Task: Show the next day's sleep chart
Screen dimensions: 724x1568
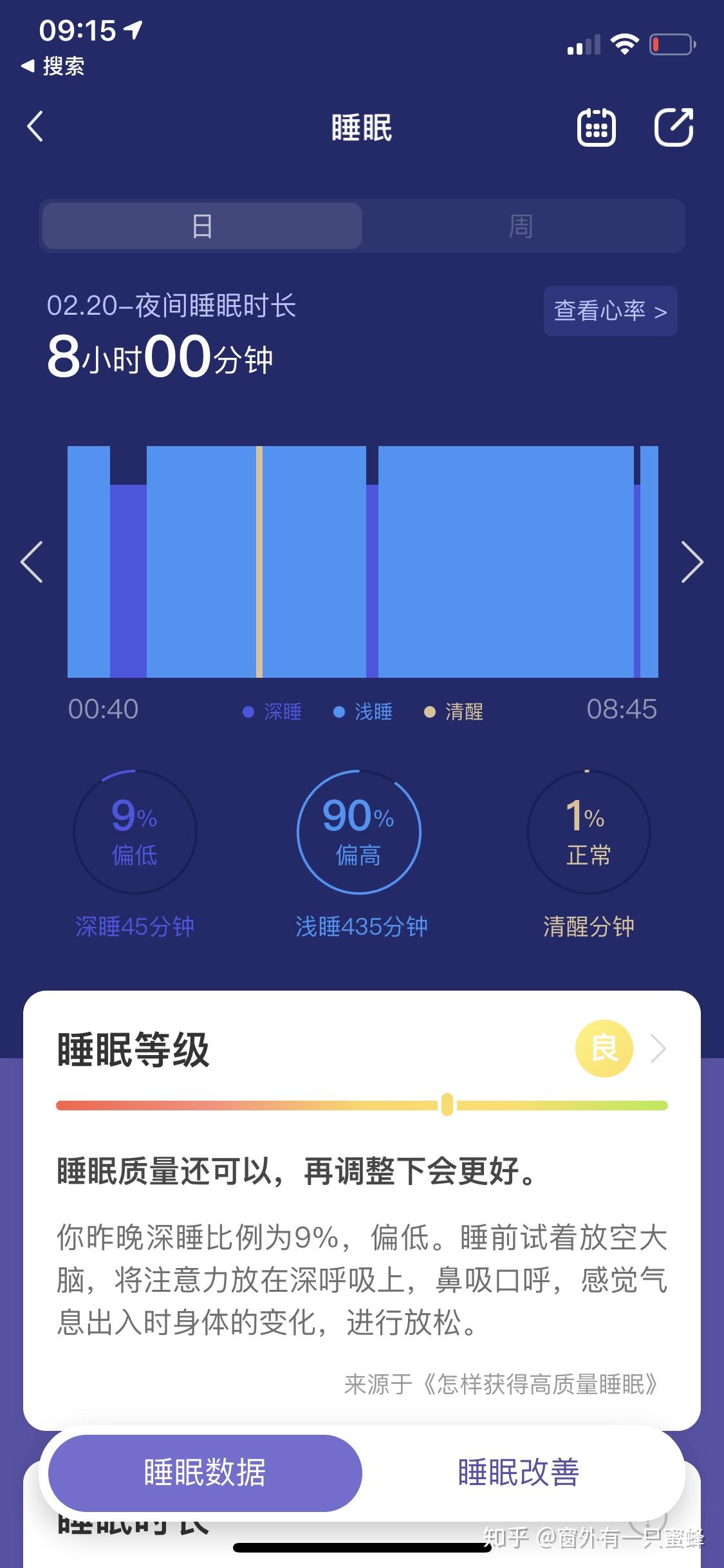Action: (x=692, y=562)
